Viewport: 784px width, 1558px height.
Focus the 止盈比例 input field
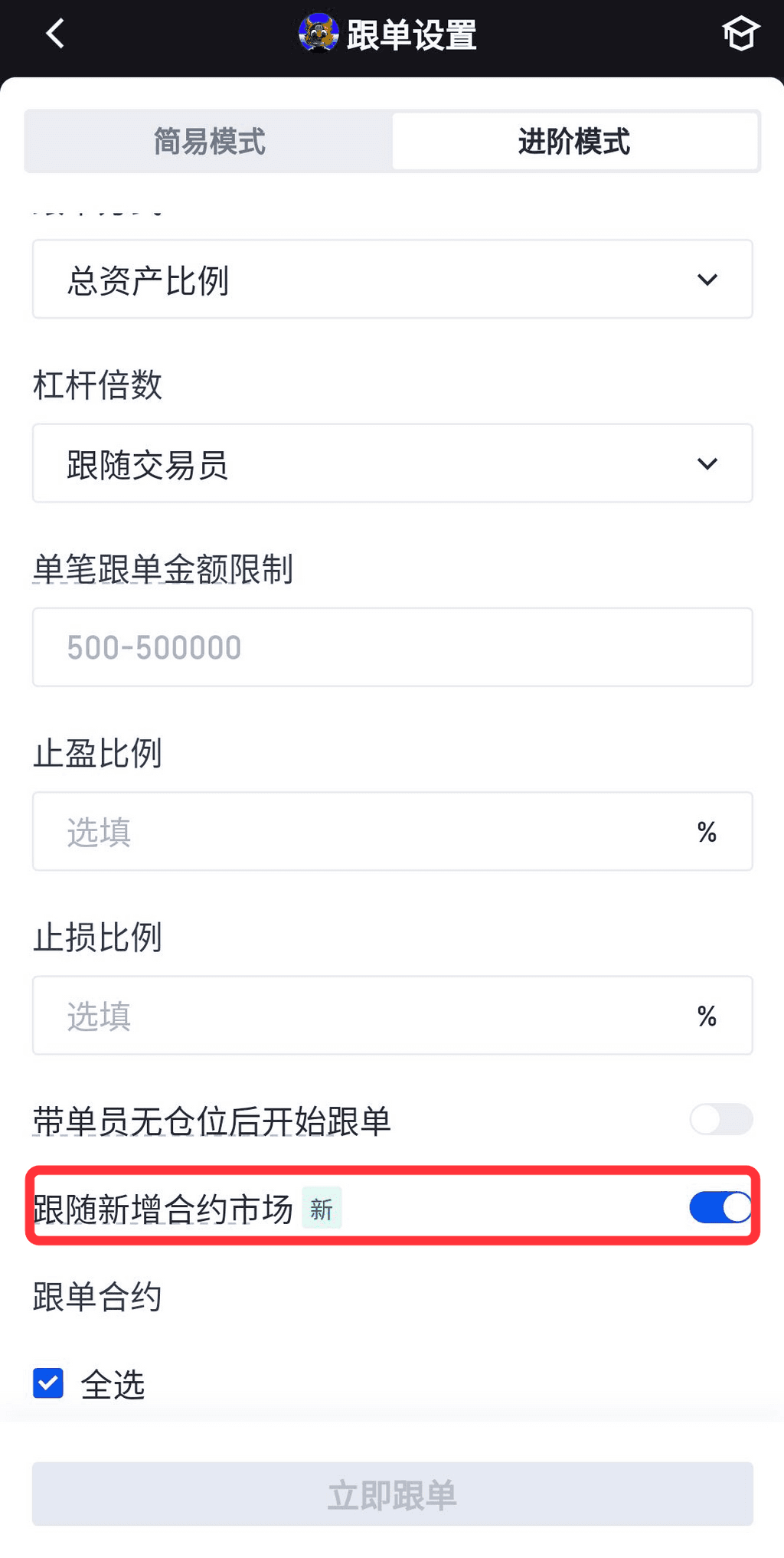click(x=367, y=831)
